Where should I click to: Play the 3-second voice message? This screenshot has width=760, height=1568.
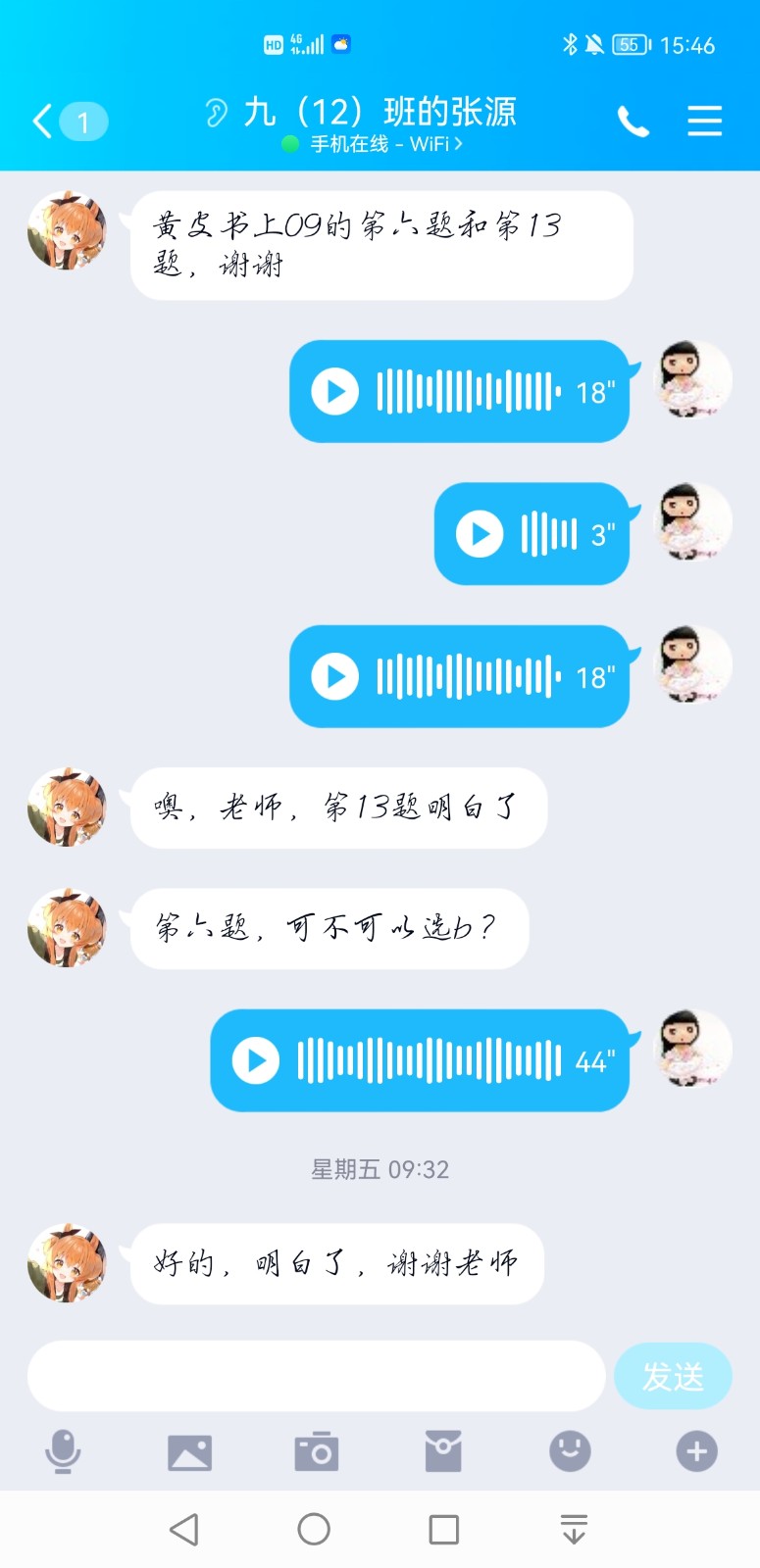point(480,534)
